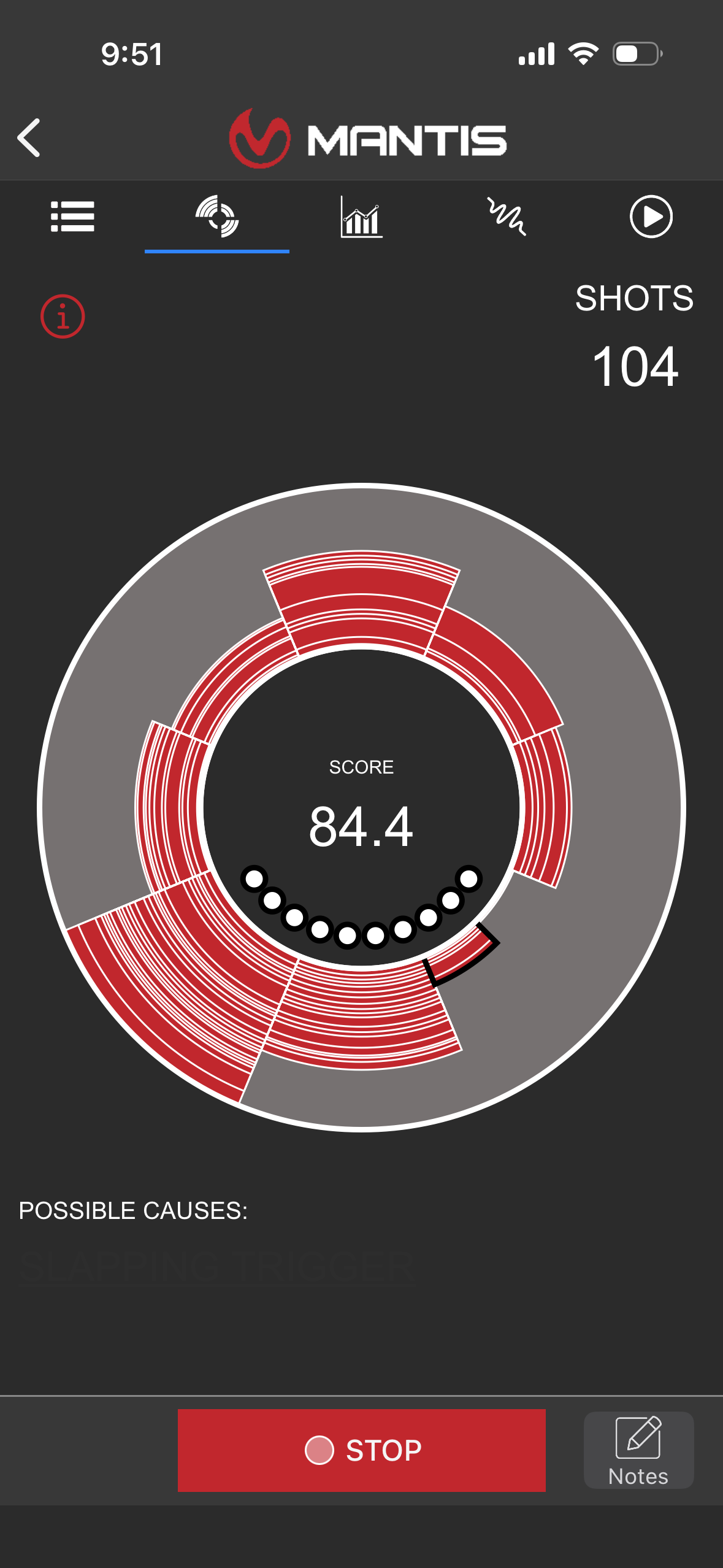Stop the current session

361,1450
